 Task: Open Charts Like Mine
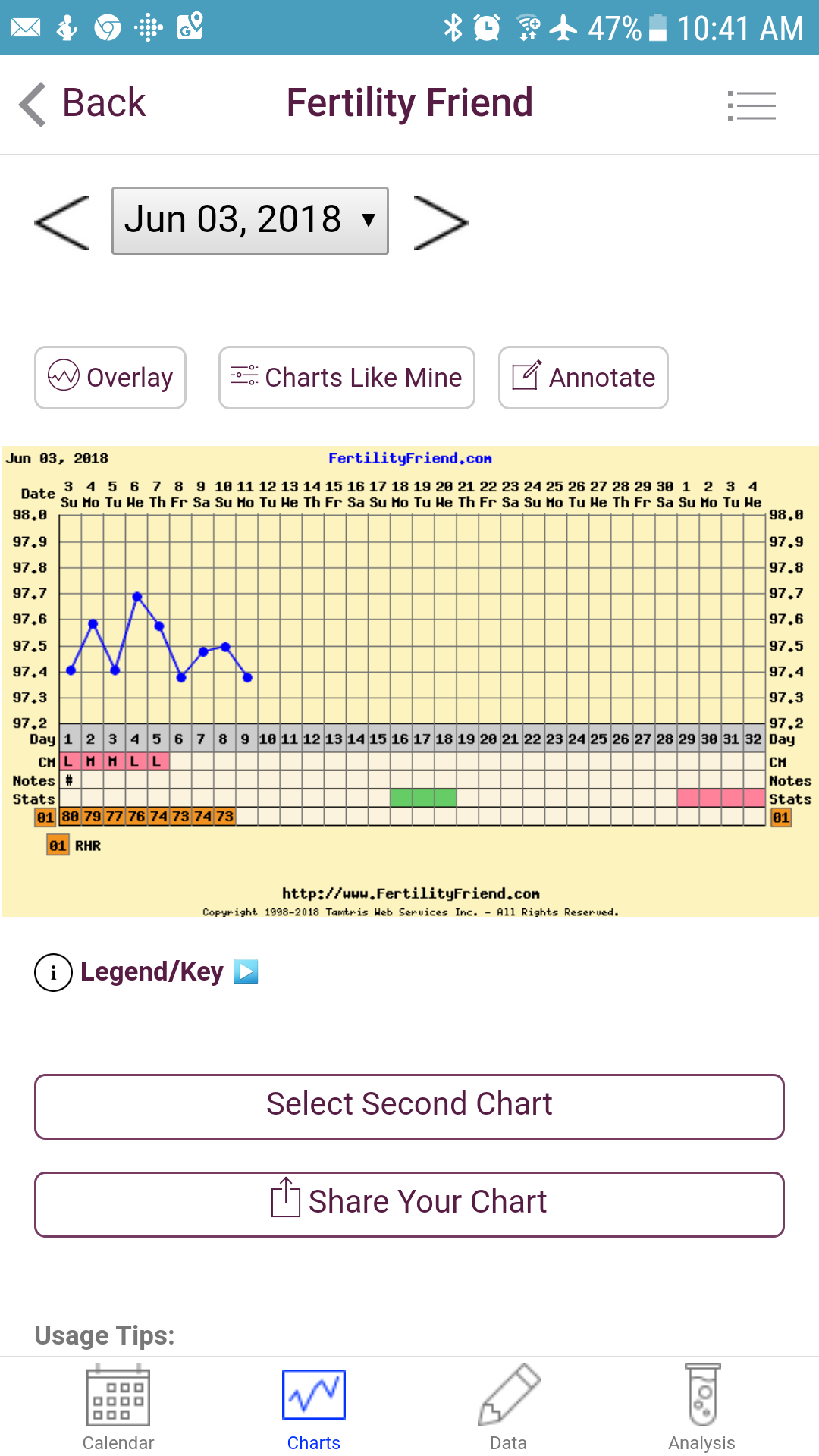(x=347, y=378)
